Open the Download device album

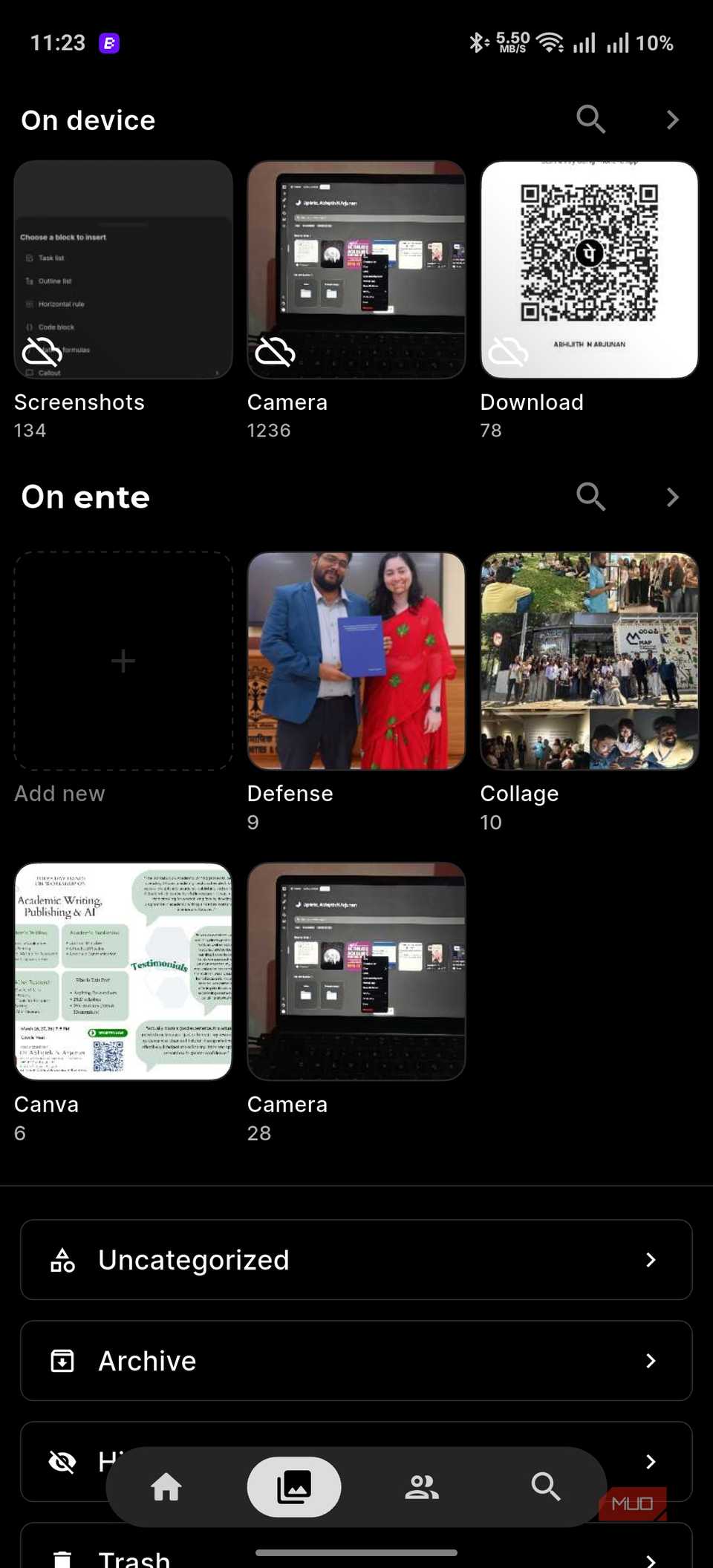coord(589,270)
